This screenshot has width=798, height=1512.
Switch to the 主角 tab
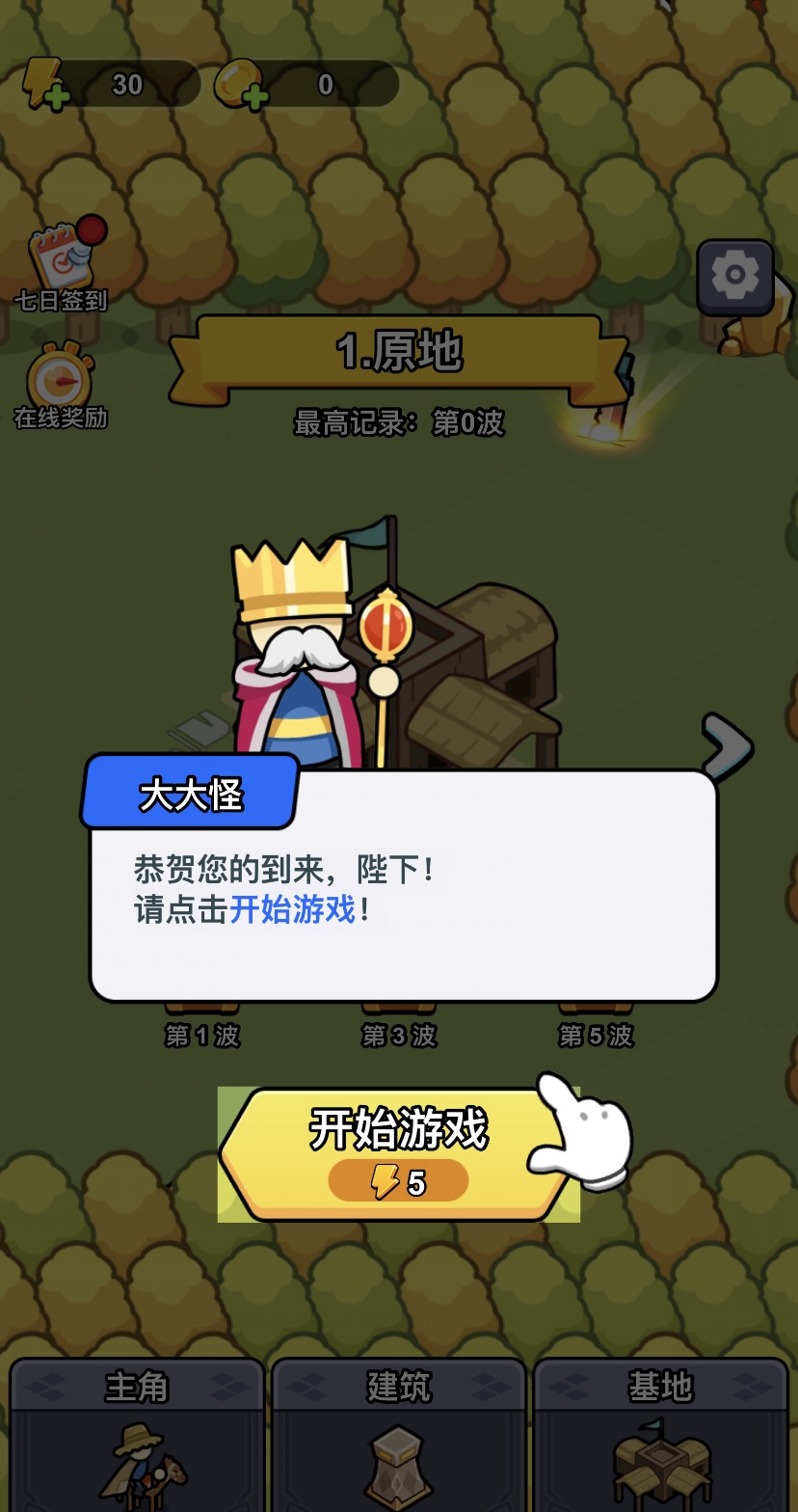point(136,1434)
